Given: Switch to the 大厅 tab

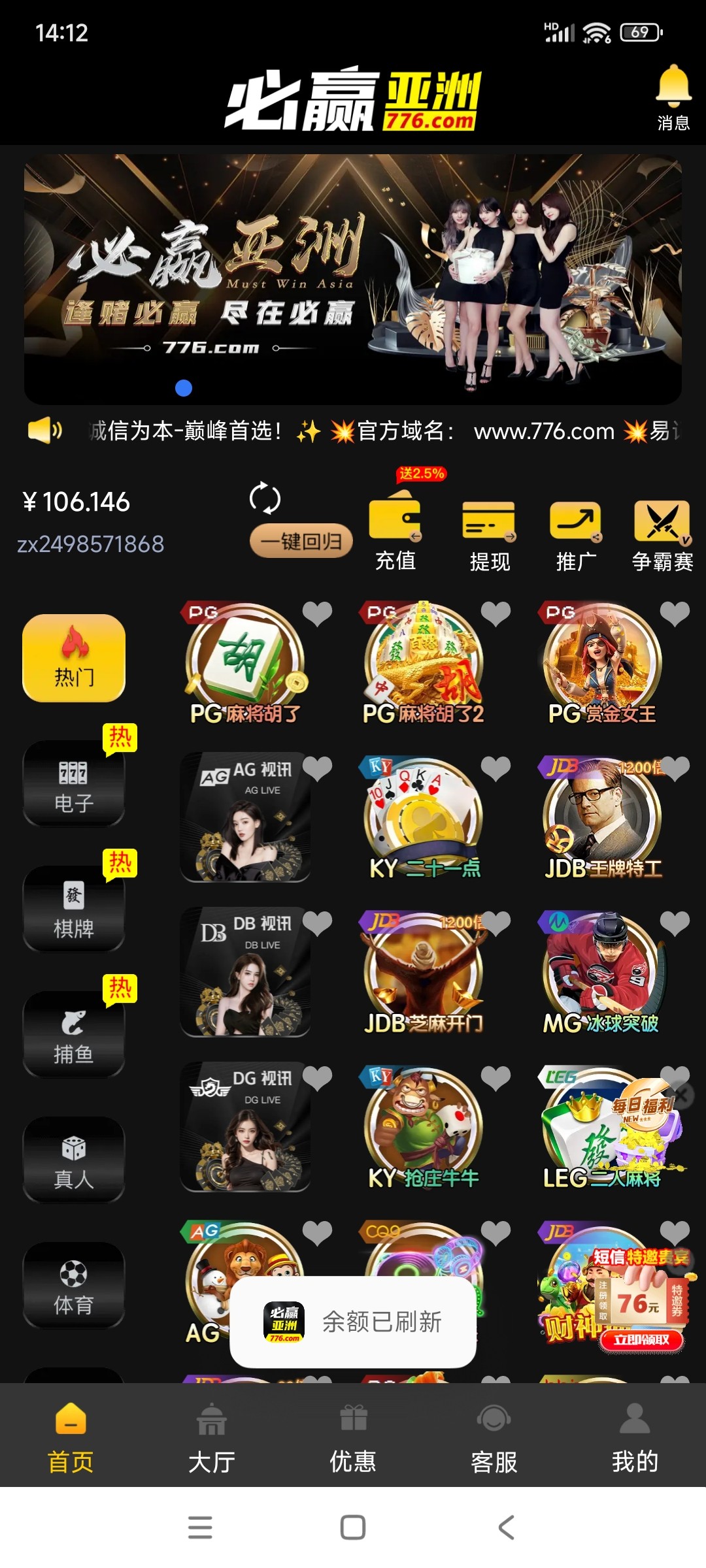Looking at the screenshot, I should pos(212,1437).
